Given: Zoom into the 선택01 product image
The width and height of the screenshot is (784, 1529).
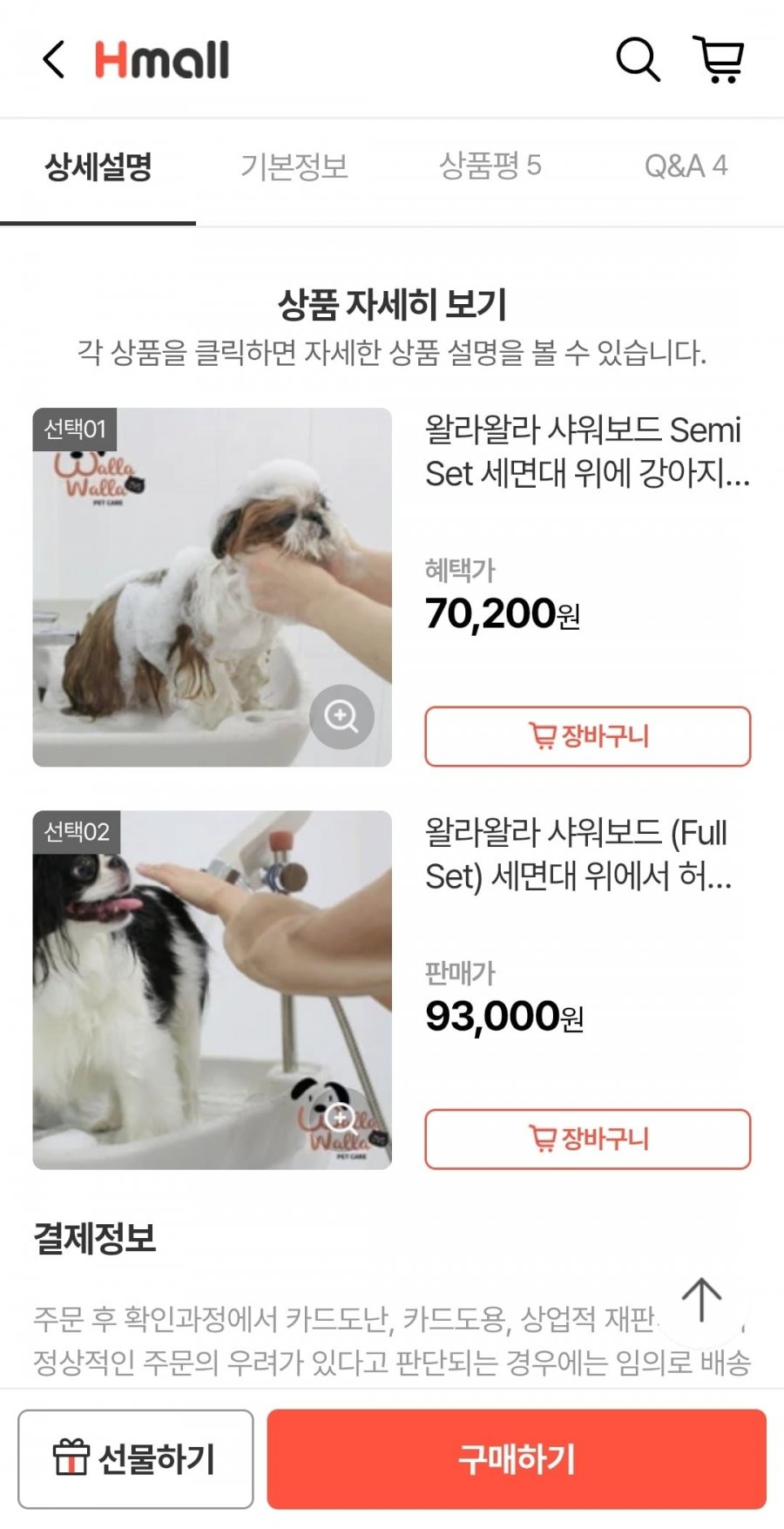Looking at the screenshot, I should click(x=341, y=716).
